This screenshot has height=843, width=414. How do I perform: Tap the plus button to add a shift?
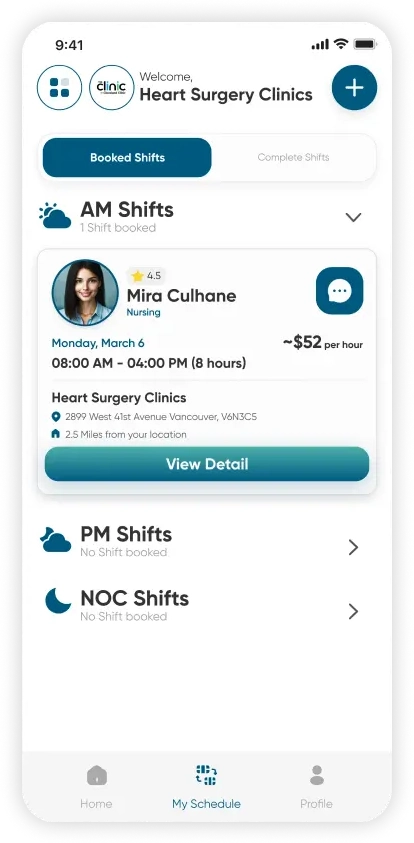tap(354, 88)
